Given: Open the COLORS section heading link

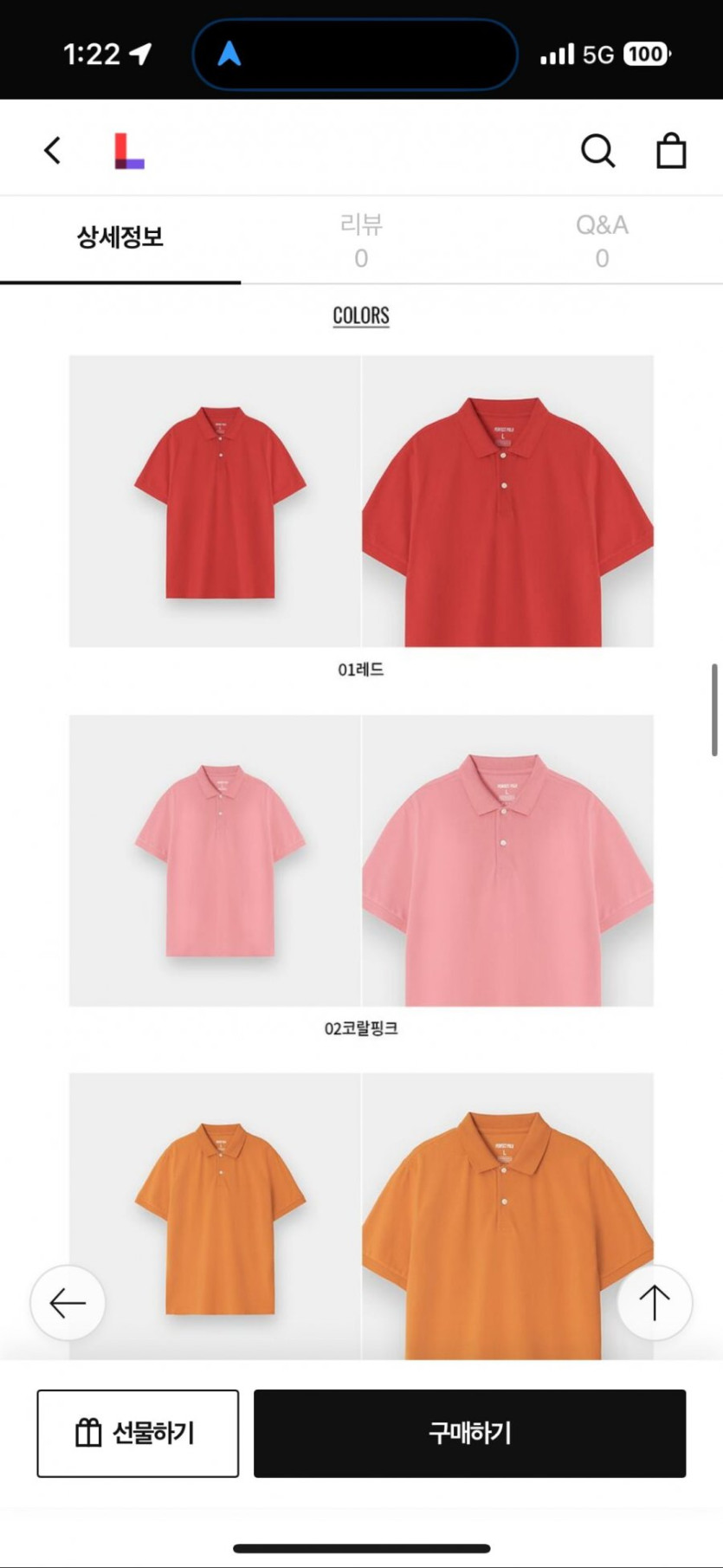Looking at the screenshot, I should click(x=361, y=315).
